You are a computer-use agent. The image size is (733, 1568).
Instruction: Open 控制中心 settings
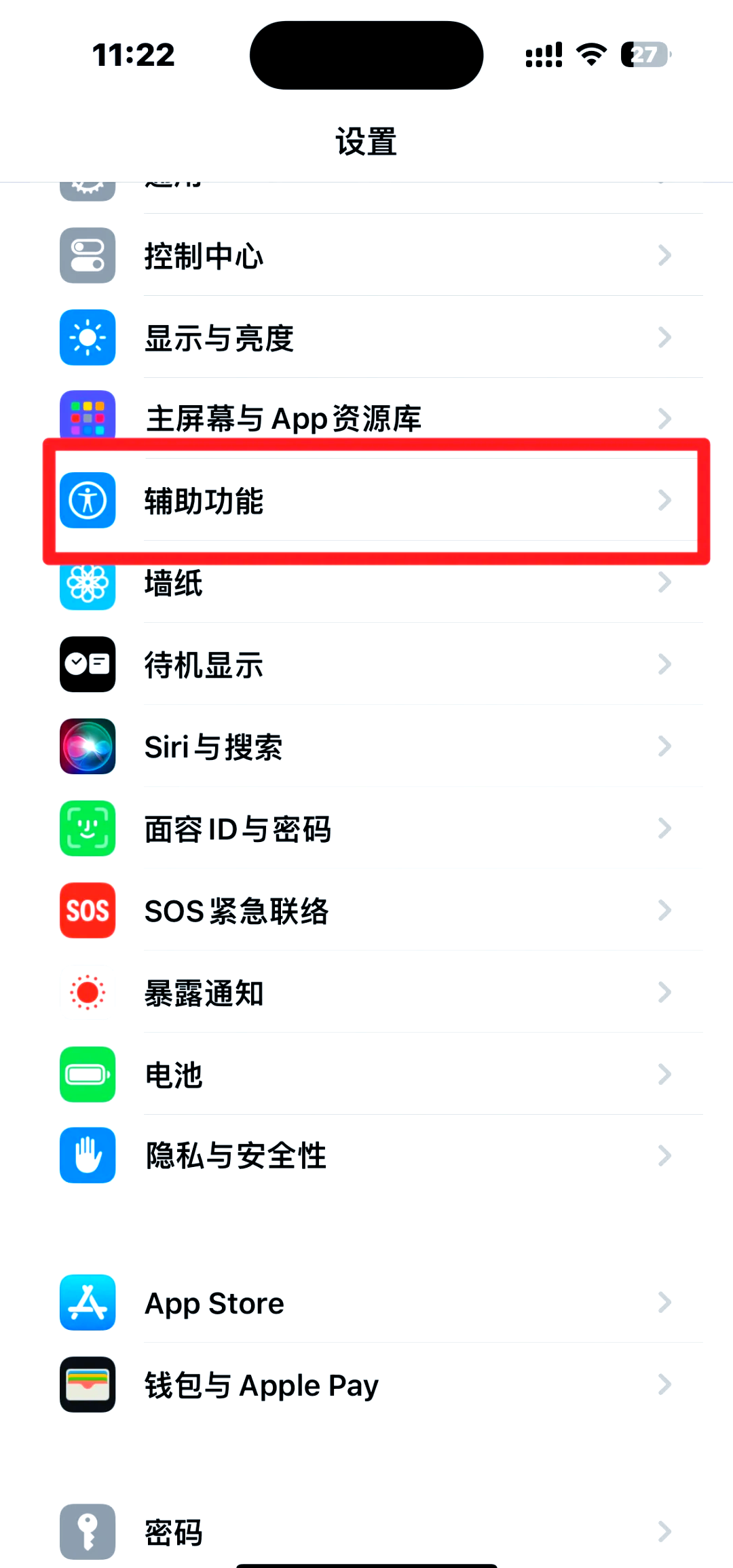(x=366, y=256)
